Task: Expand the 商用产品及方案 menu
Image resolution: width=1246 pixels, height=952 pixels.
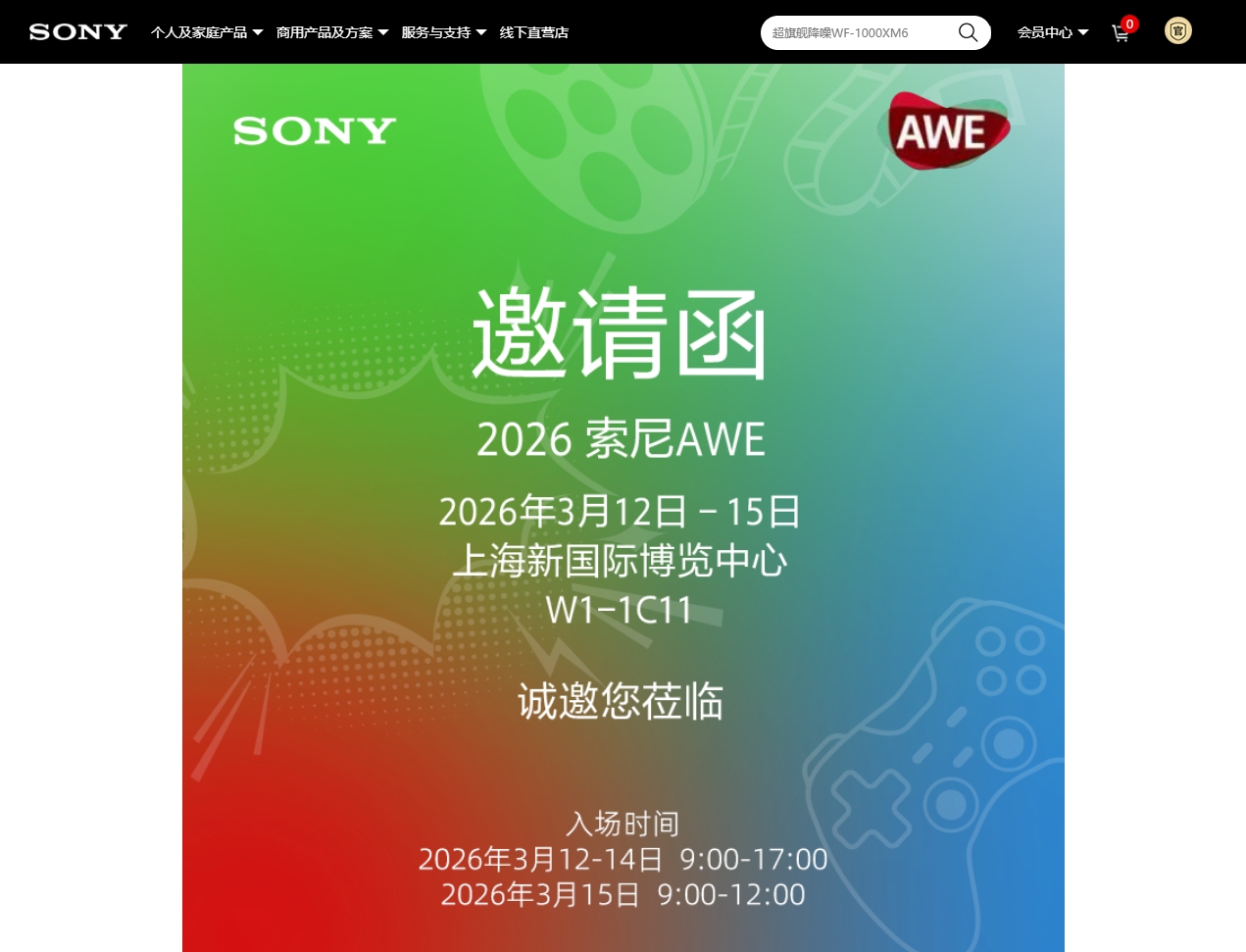Action: tap(331, 32)
